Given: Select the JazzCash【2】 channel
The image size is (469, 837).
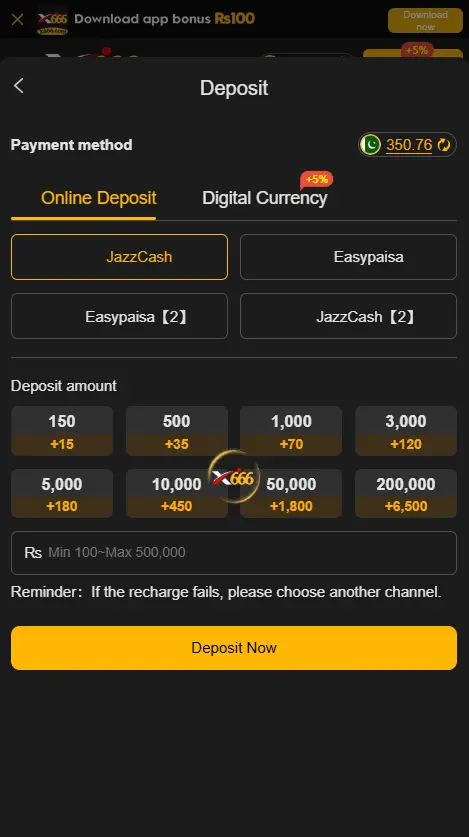Looking at the screenshot, I should (x=348, y=316).
